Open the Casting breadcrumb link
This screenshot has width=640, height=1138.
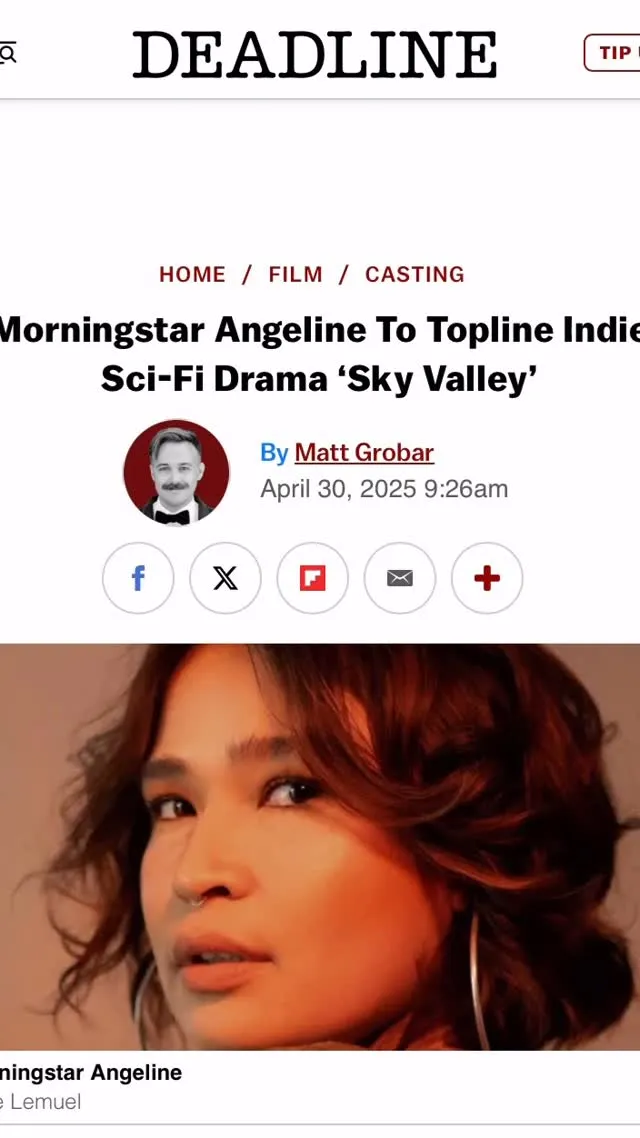click(x=414, y=274)
